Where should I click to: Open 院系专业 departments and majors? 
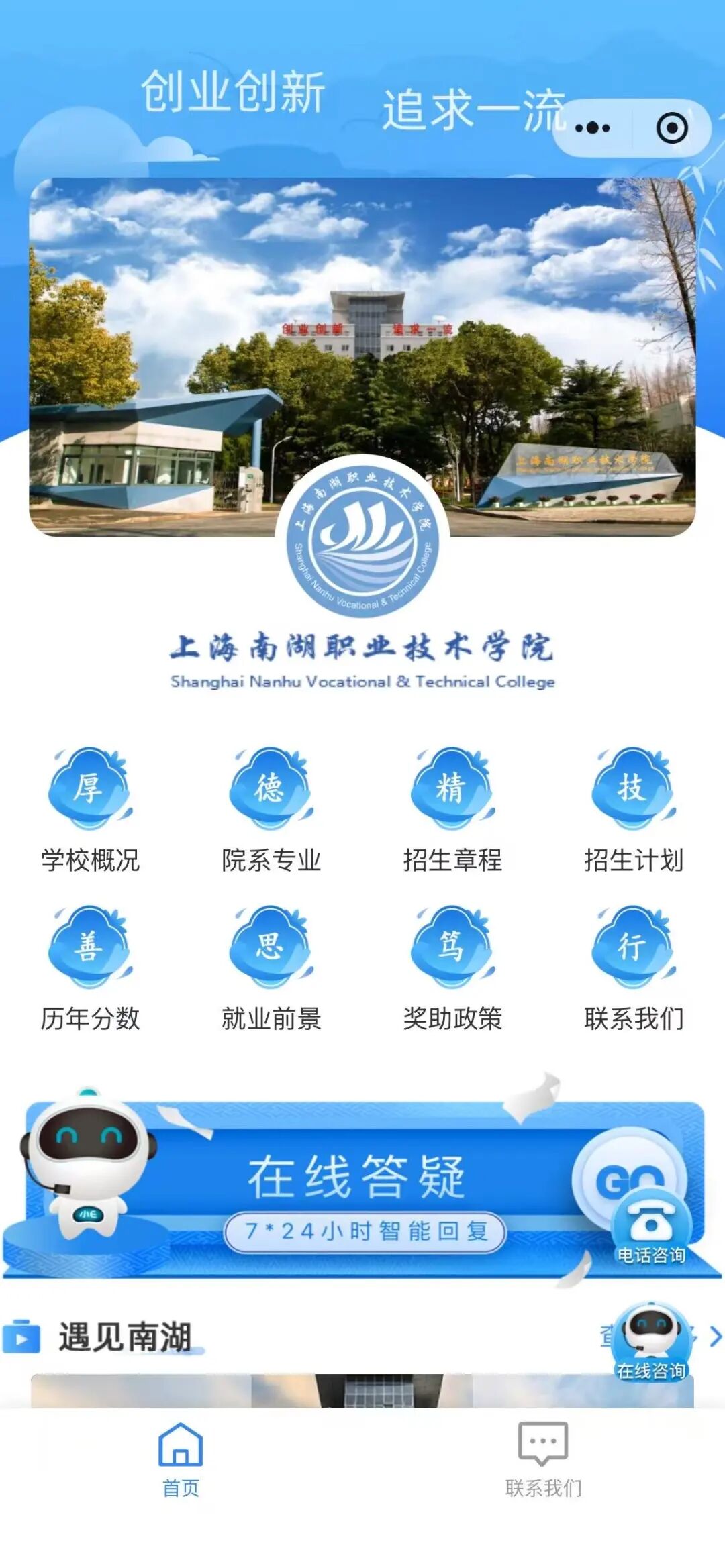[x=271, y=810]
